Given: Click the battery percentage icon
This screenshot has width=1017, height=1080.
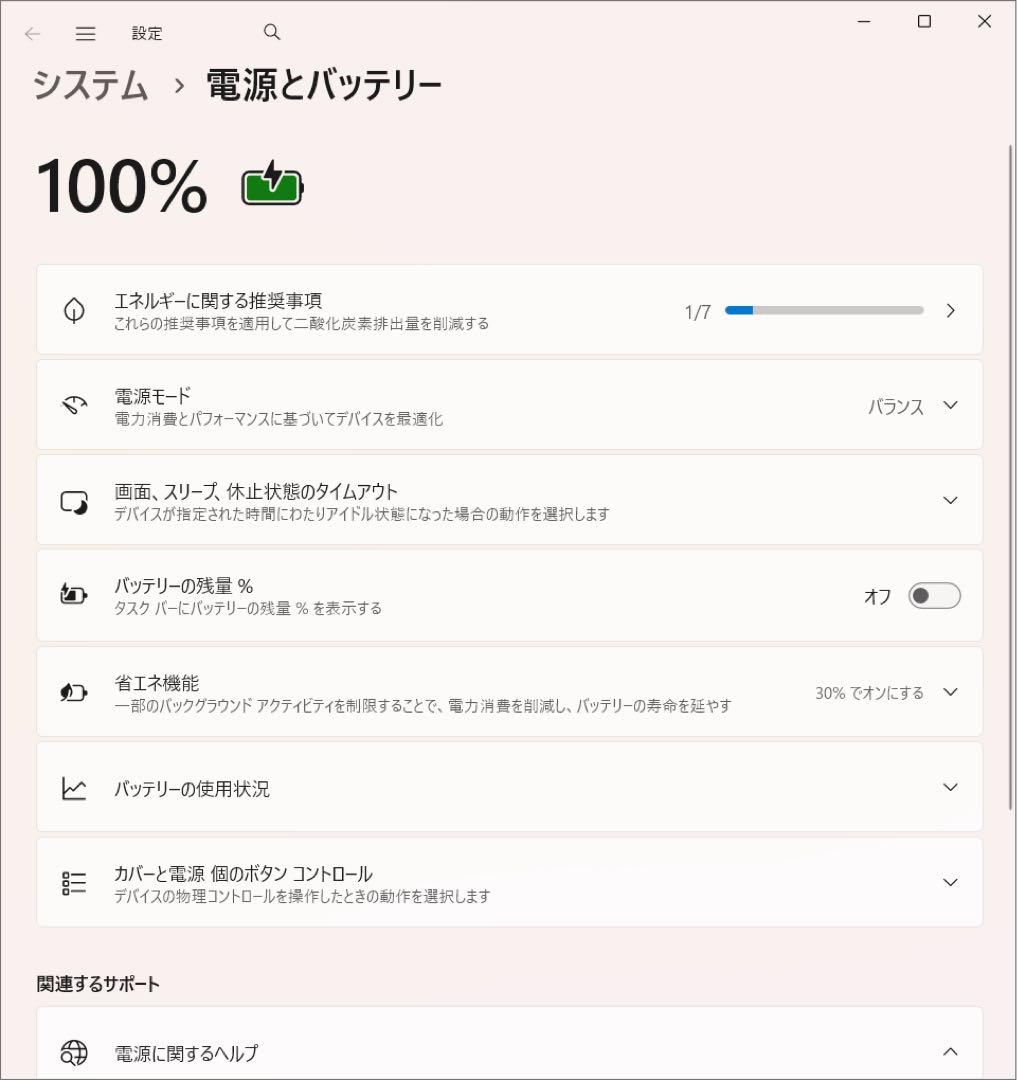Looking at the screenshot, I should 73,595.
